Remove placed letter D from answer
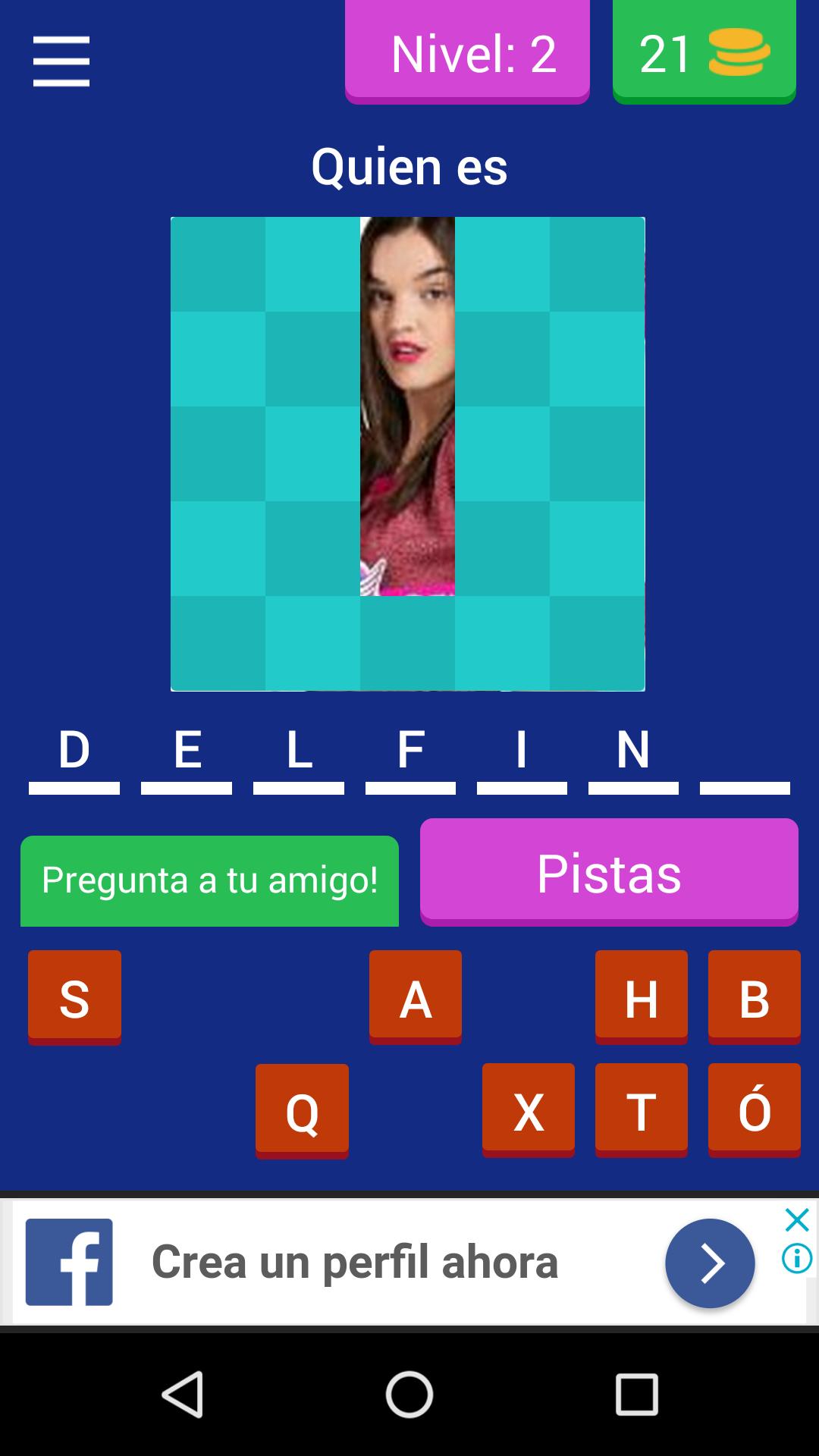The height and width of the screenshot is (1456, 819). tap(74, 751)
